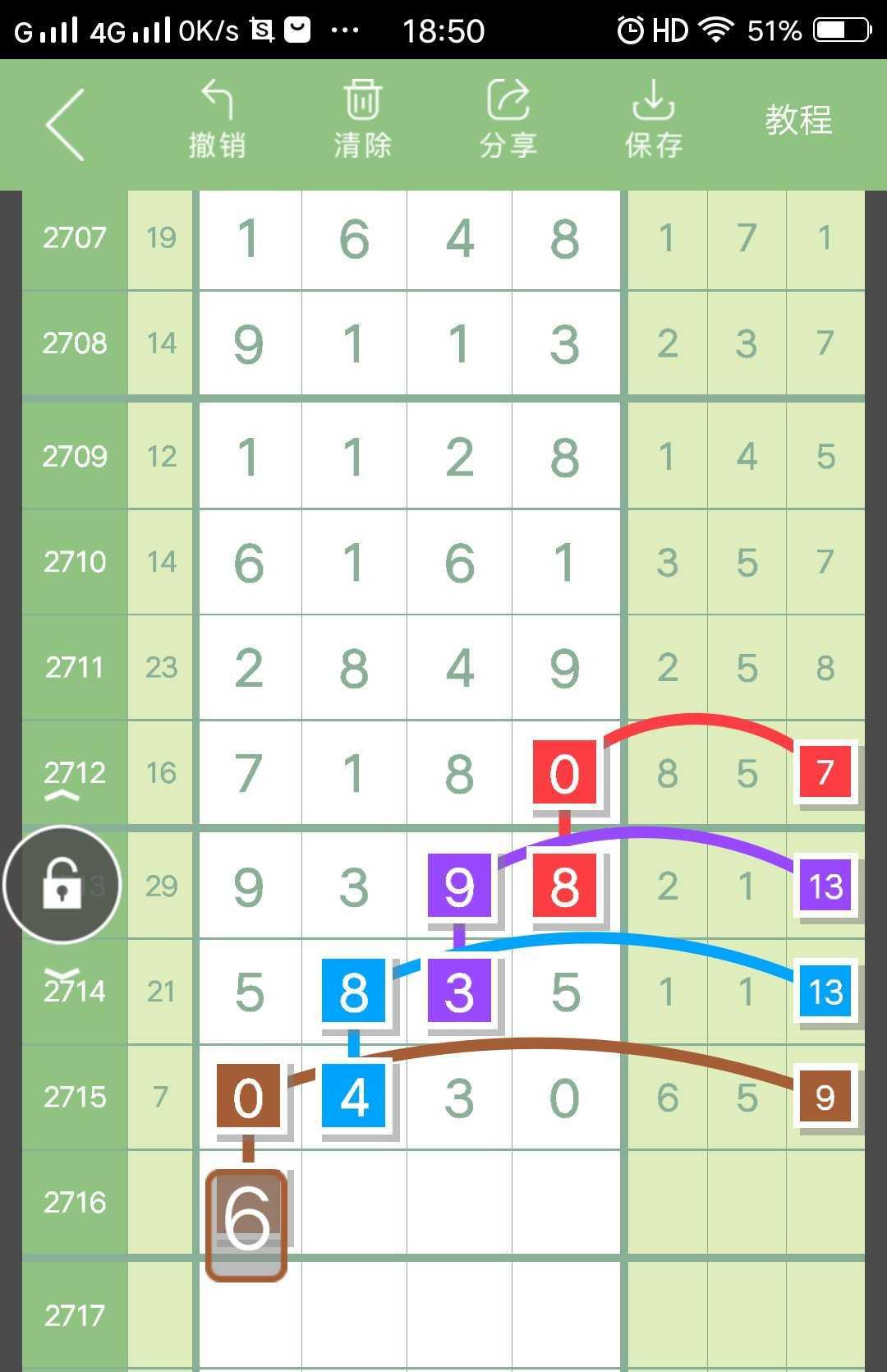Go back using the left arrow

(x=66, y=125)
